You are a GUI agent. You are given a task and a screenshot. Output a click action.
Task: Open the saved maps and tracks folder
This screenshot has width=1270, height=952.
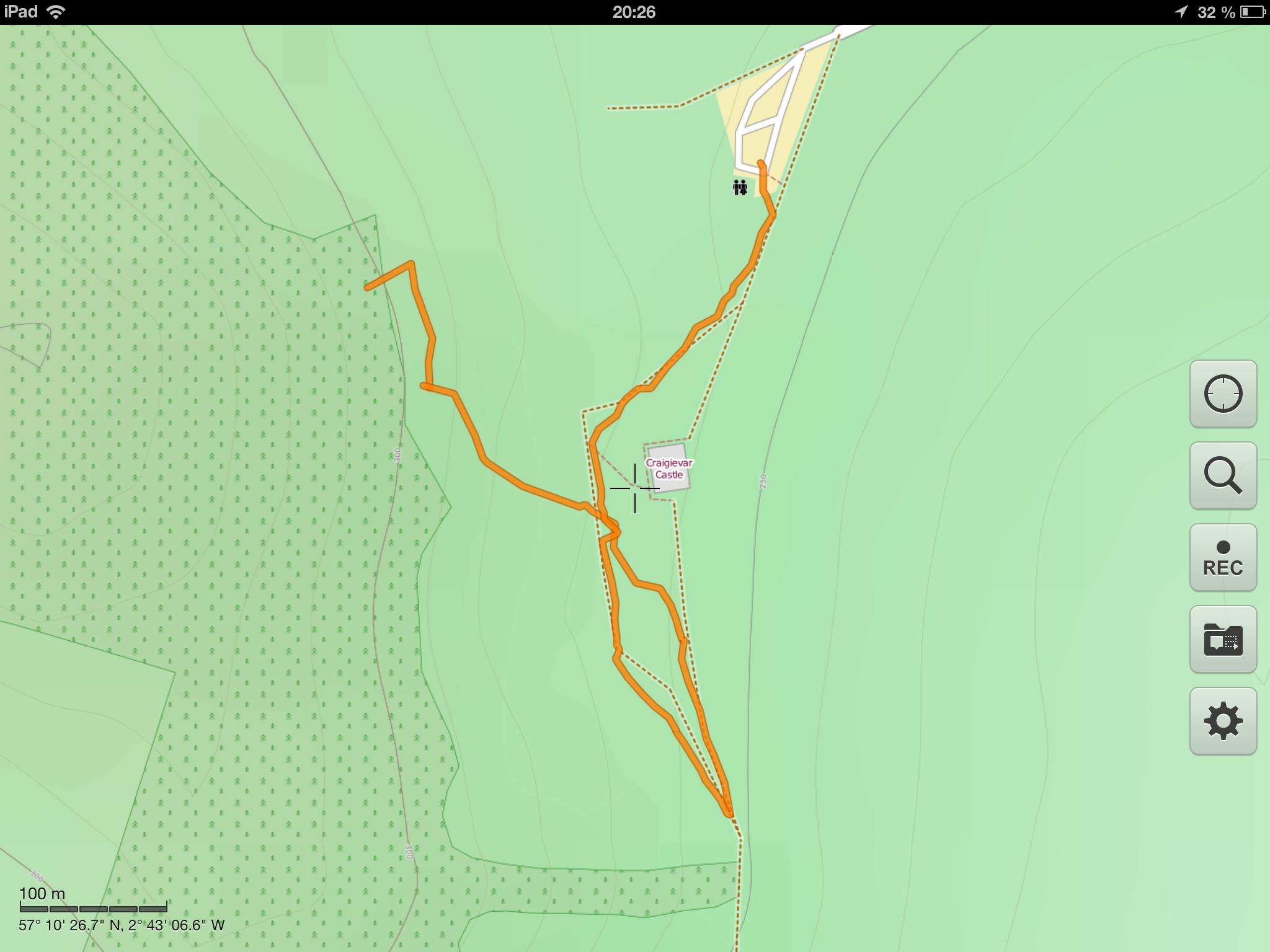(1223, 639)
